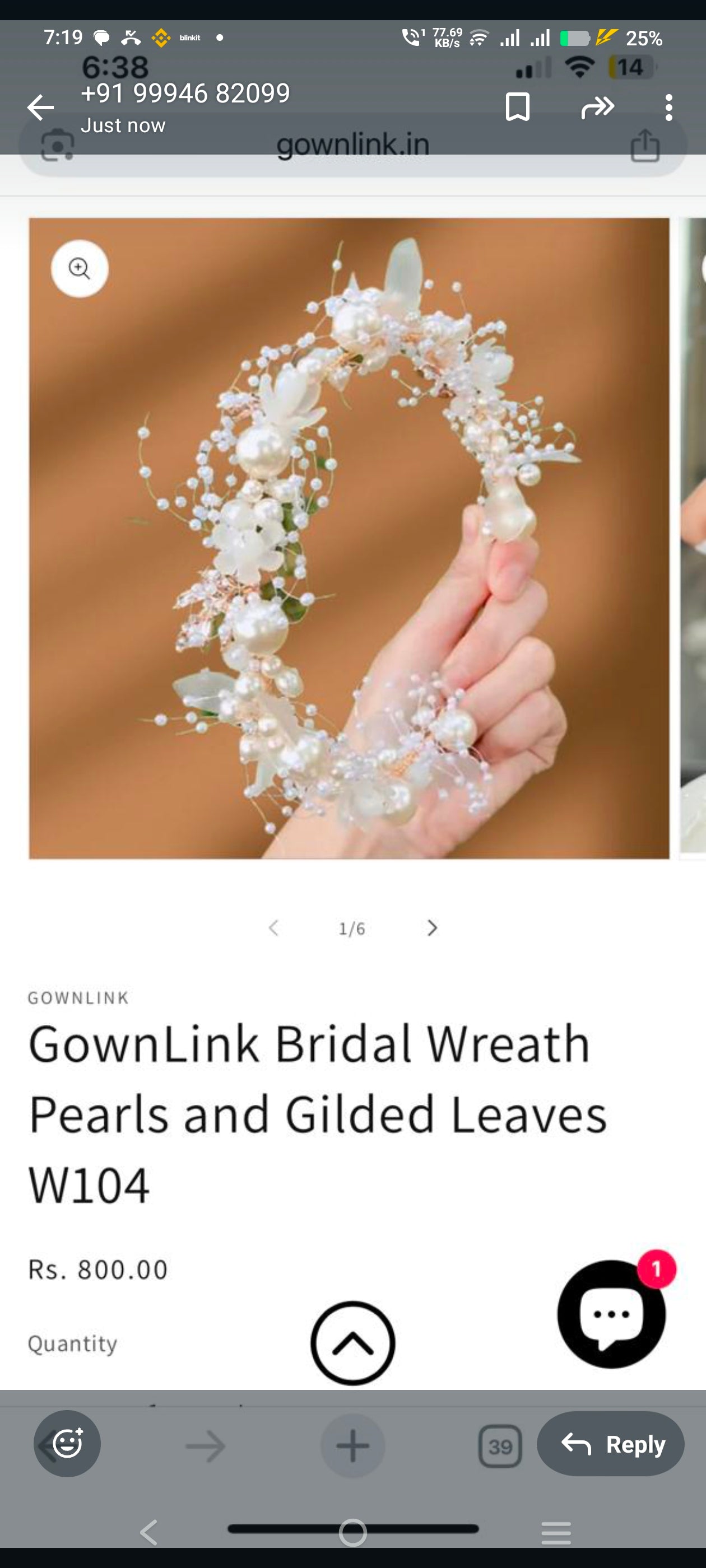The width and height of the screenshot is (706, 1568).
Task: Add an emoji reaction to the image
Action: 67,1443
